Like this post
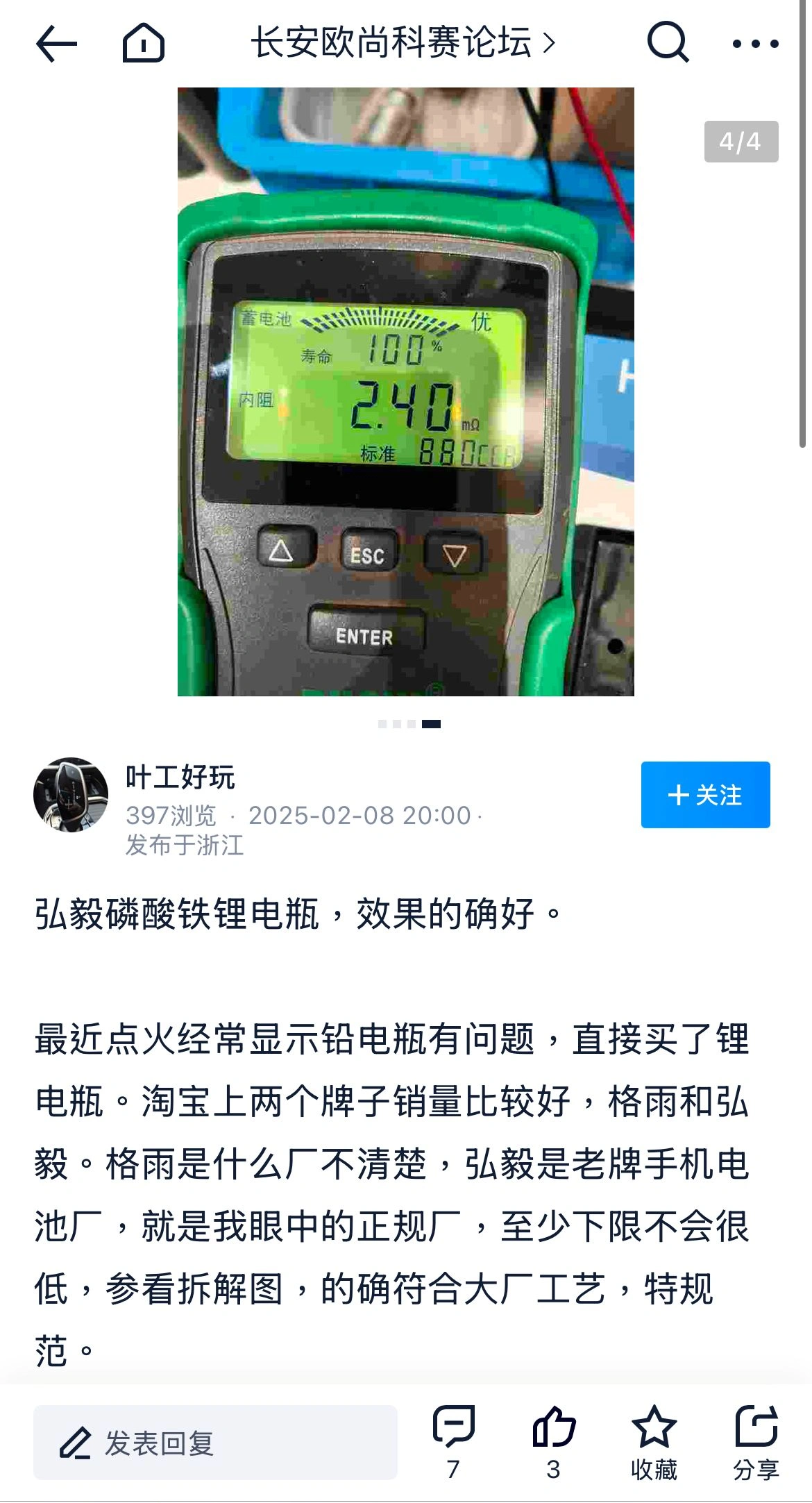Viewport: 812px width, 1503px height. click(554, 1441)
